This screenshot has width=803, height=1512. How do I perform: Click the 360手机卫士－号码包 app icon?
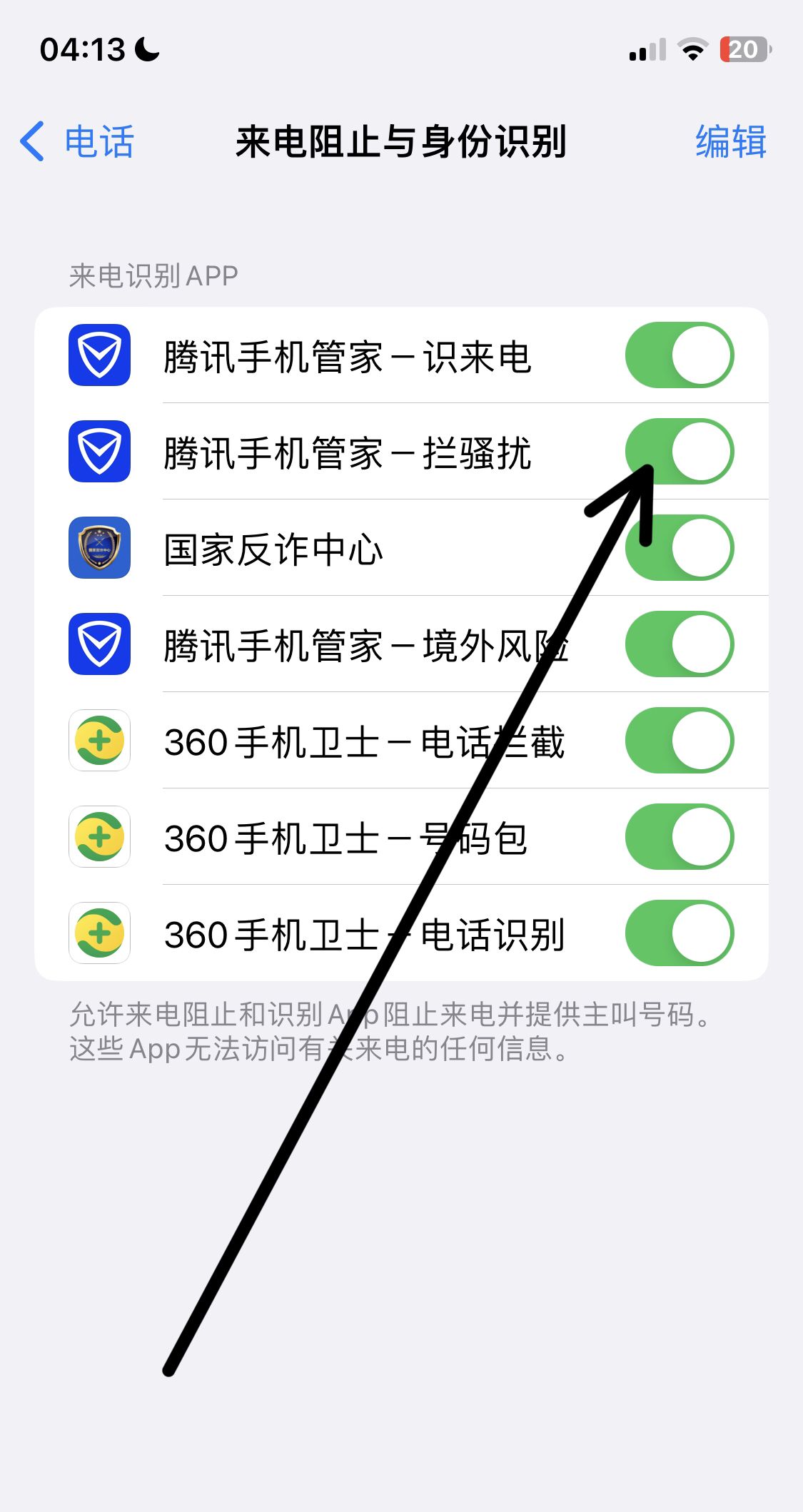(99, 838)
